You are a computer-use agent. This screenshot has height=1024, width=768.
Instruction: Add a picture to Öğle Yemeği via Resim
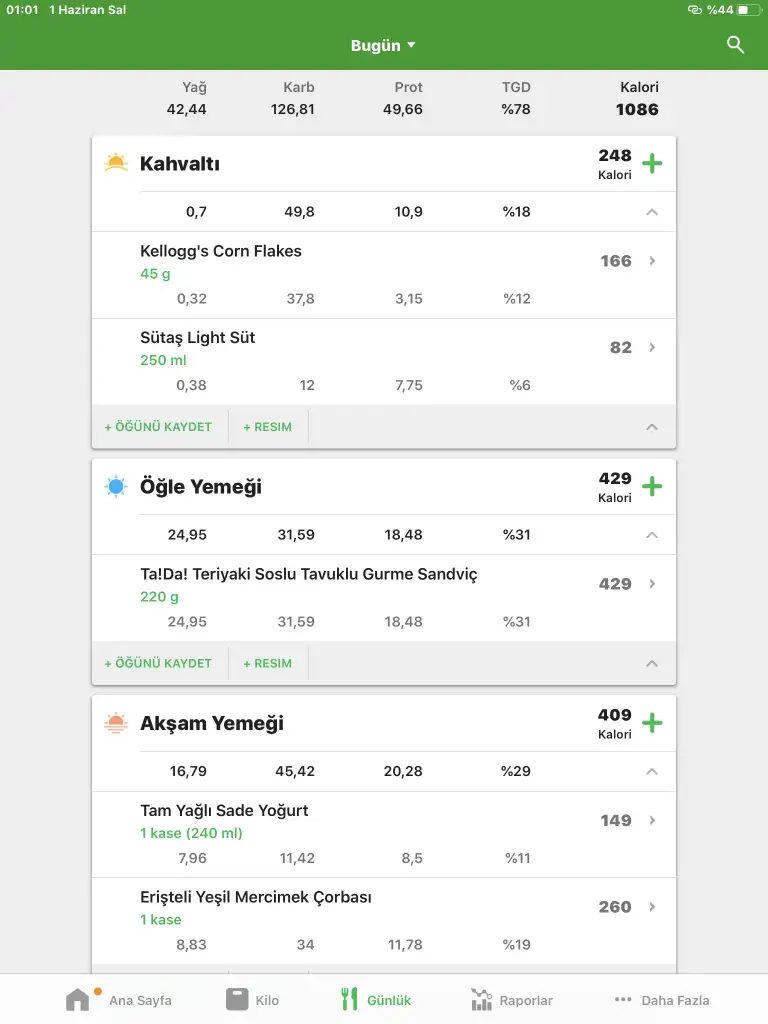tap(268, 663)
